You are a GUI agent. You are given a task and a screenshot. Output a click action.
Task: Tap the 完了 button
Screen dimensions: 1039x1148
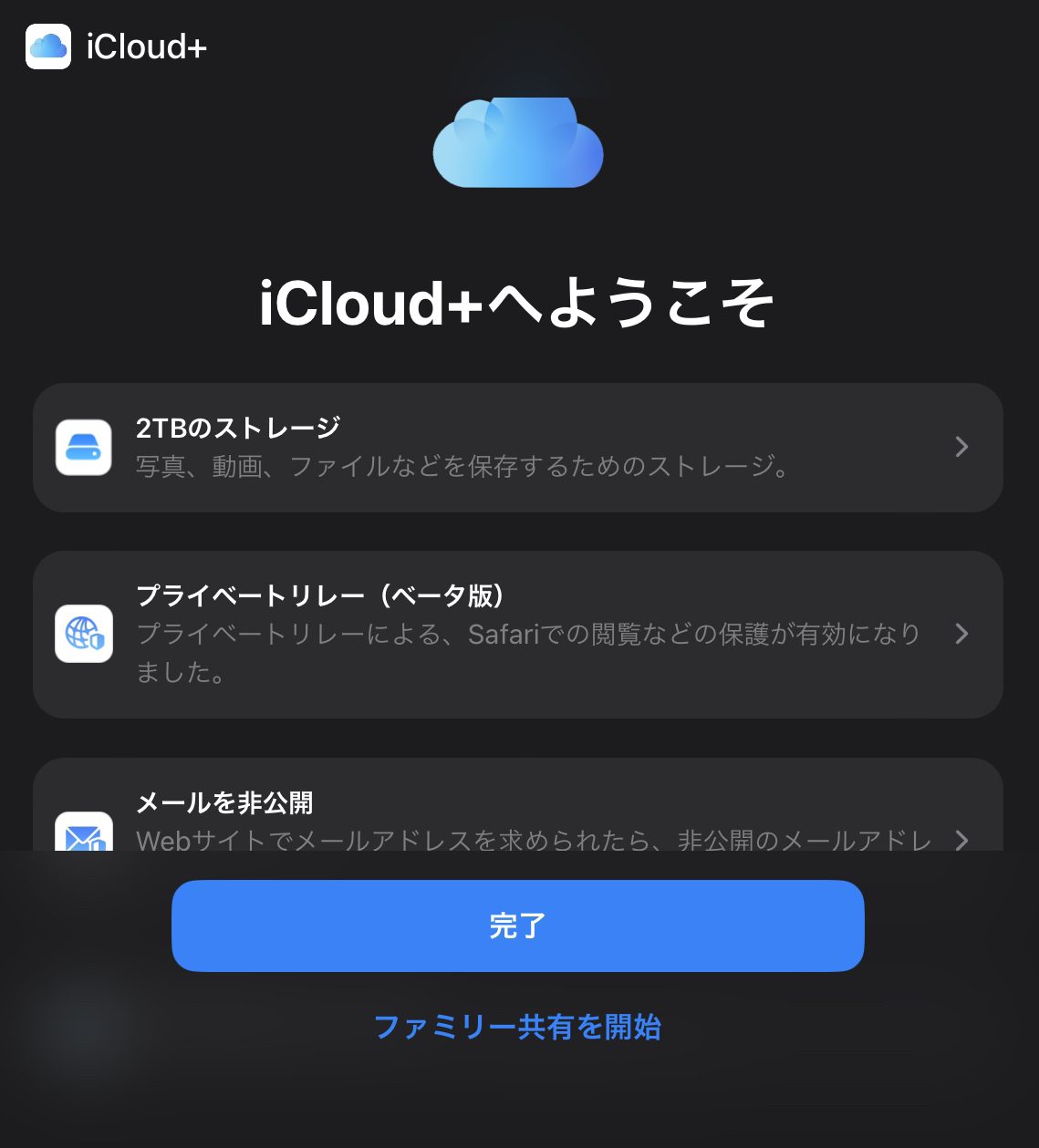517,926
